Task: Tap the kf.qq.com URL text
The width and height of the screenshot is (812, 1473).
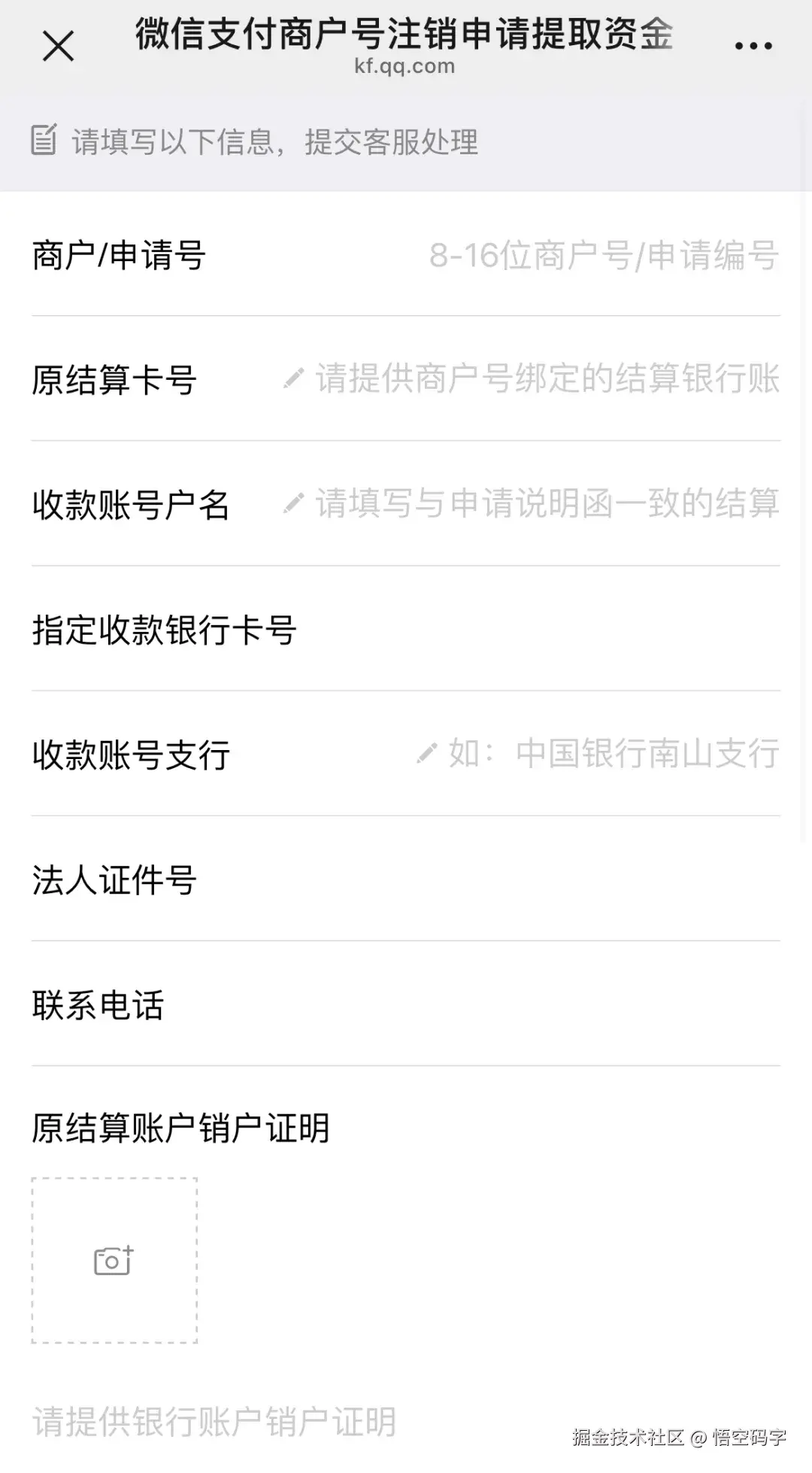Action: pyautogui.click(x=403, y=67)
